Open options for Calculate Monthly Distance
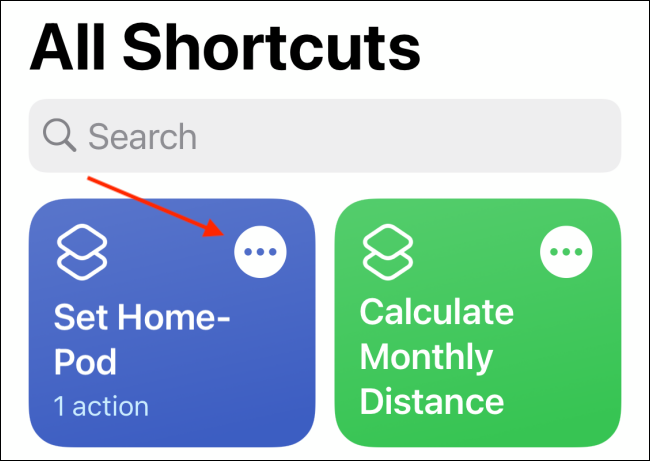Screen dimensions: 650x461 pyautogui.click(x=566, y=253)
